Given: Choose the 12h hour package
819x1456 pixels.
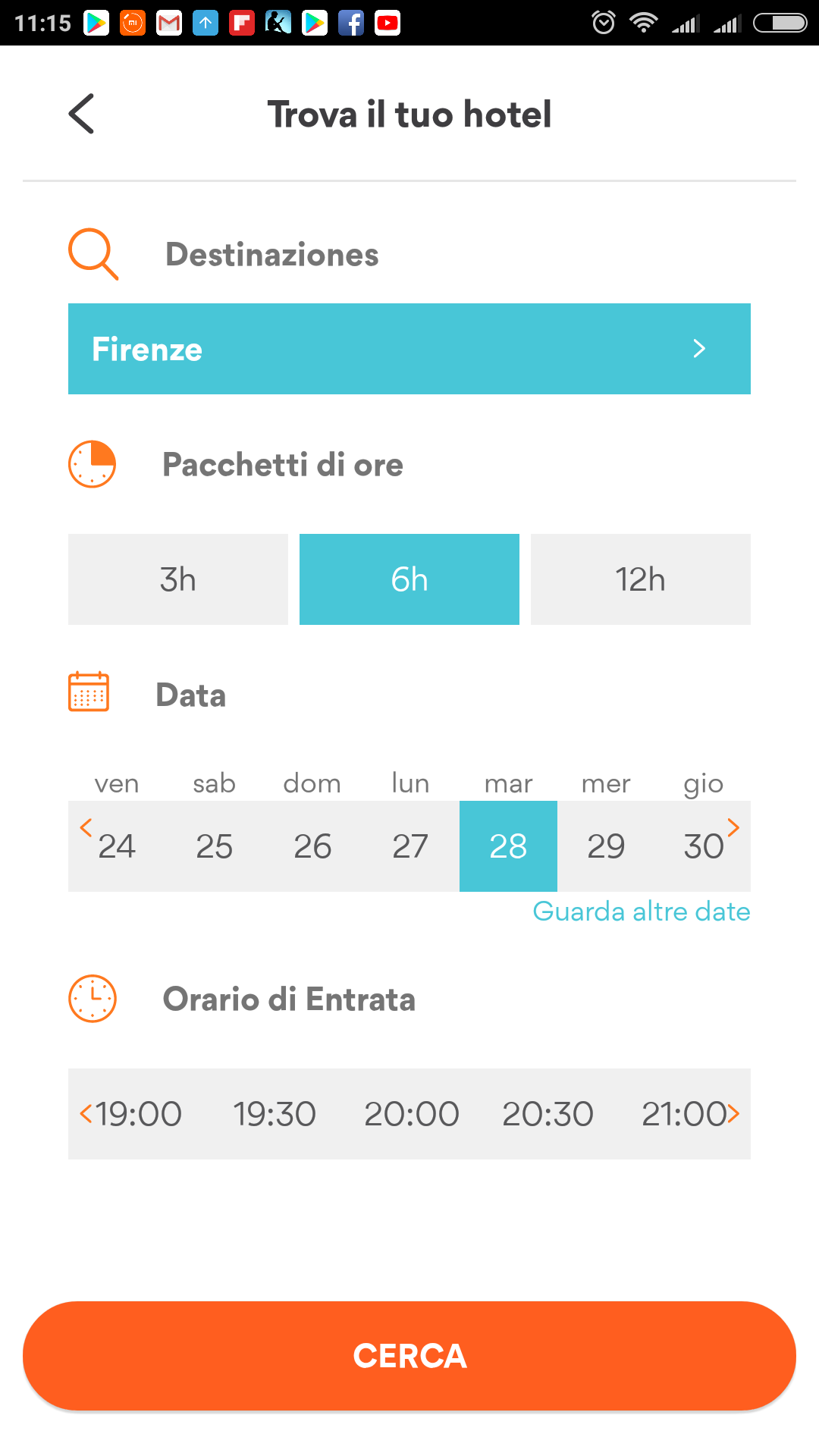Looking at the screenshot, I should [641, 579].
